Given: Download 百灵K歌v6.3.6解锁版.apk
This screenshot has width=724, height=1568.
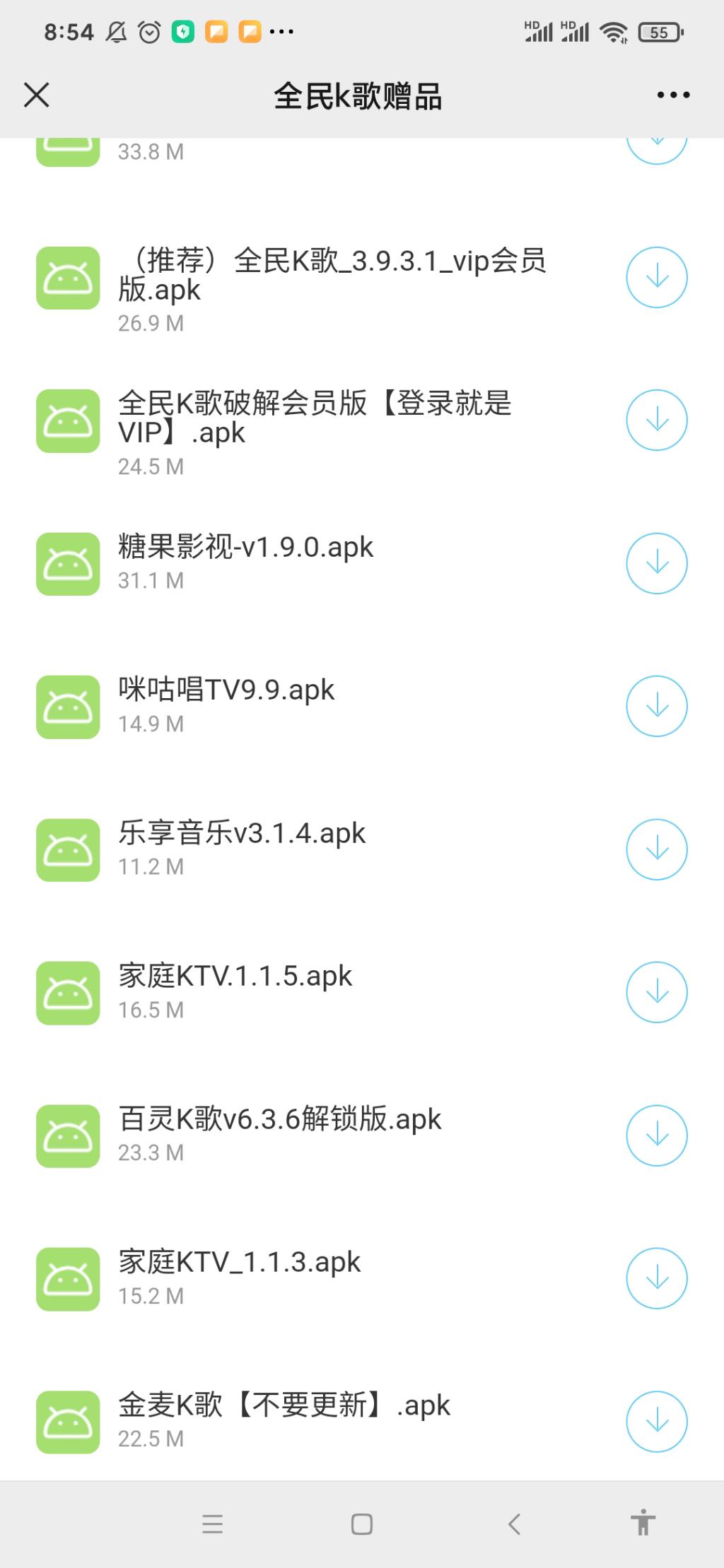Looking at the screenshot, I should click(x=656, y=1136).
